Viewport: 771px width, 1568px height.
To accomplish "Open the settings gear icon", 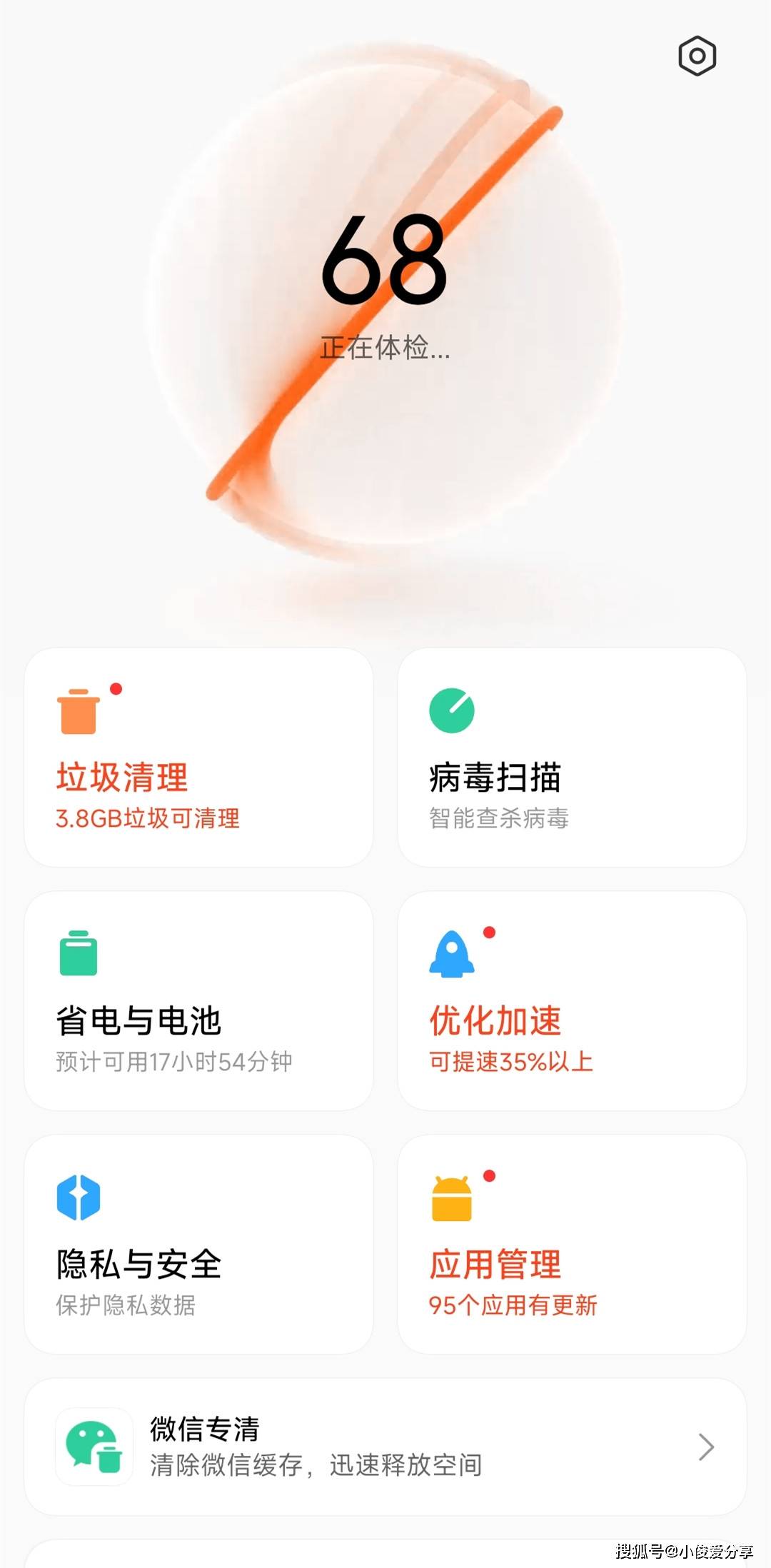I will point(697,56).
